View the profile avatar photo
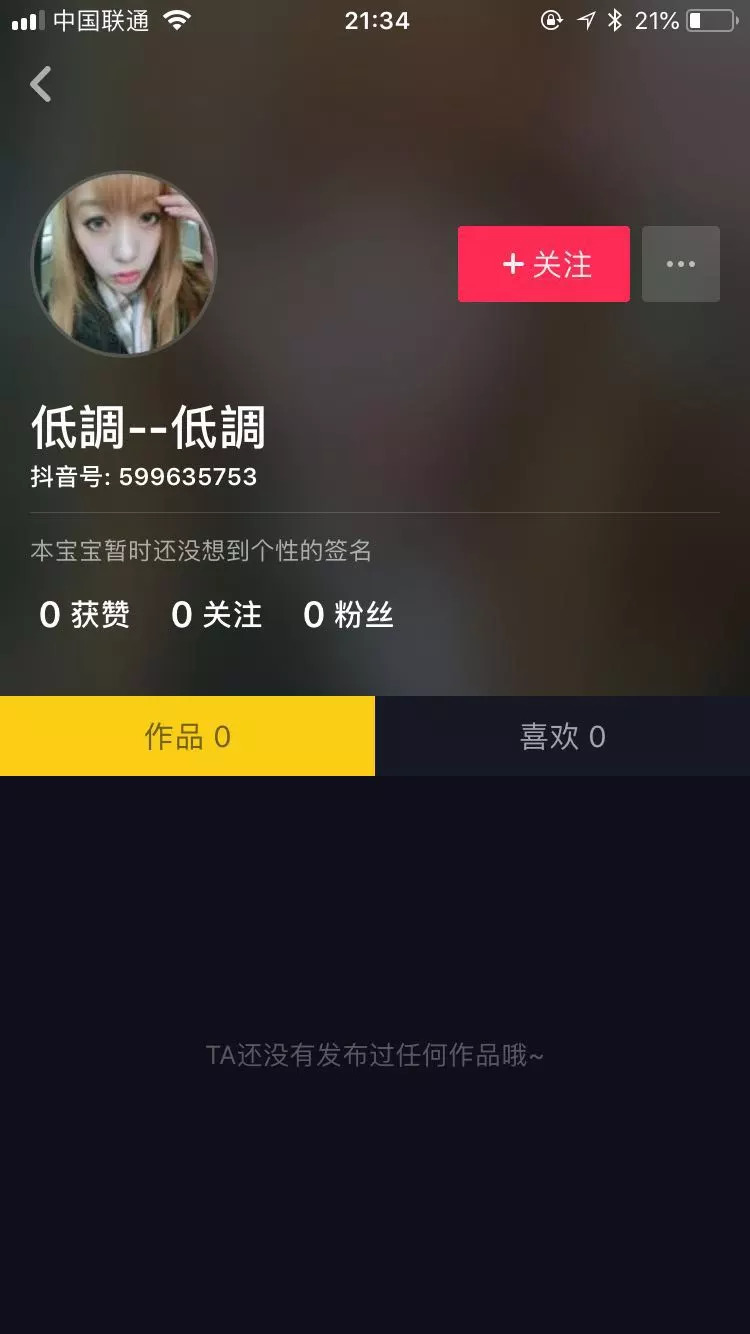 [x=123, y=264]
